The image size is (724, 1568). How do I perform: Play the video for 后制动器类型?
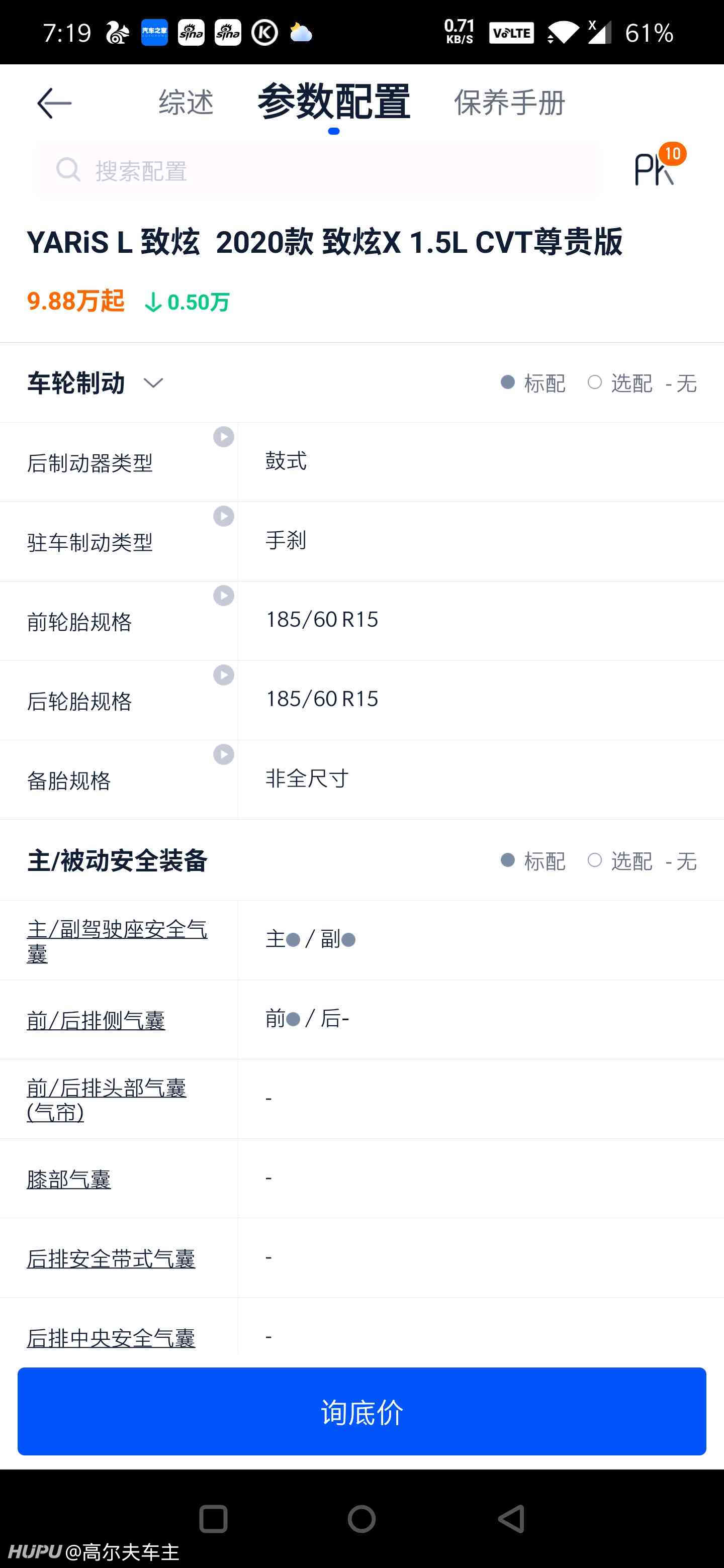[x=223, y=437]
